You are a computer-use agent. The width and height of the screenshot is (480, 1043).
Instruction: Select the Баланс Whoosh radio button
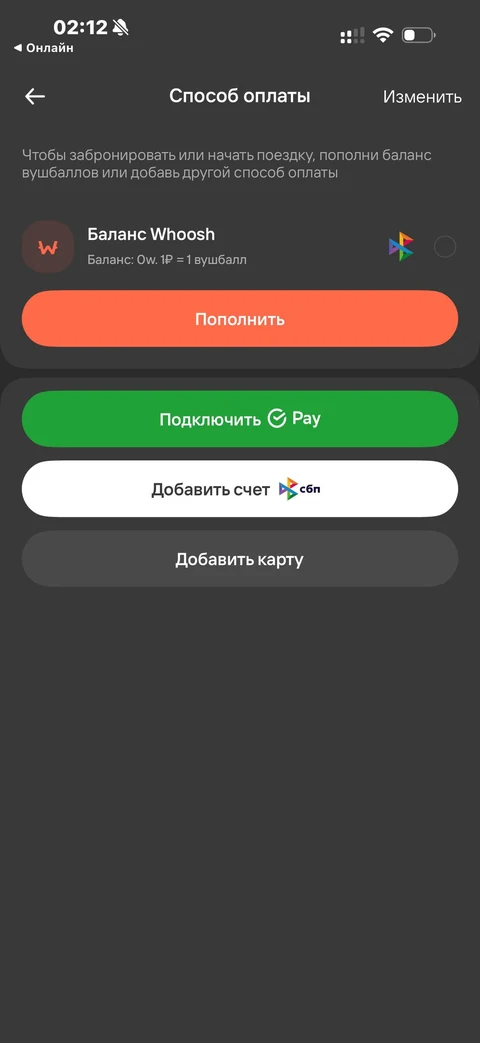click(x=445, y=247)
